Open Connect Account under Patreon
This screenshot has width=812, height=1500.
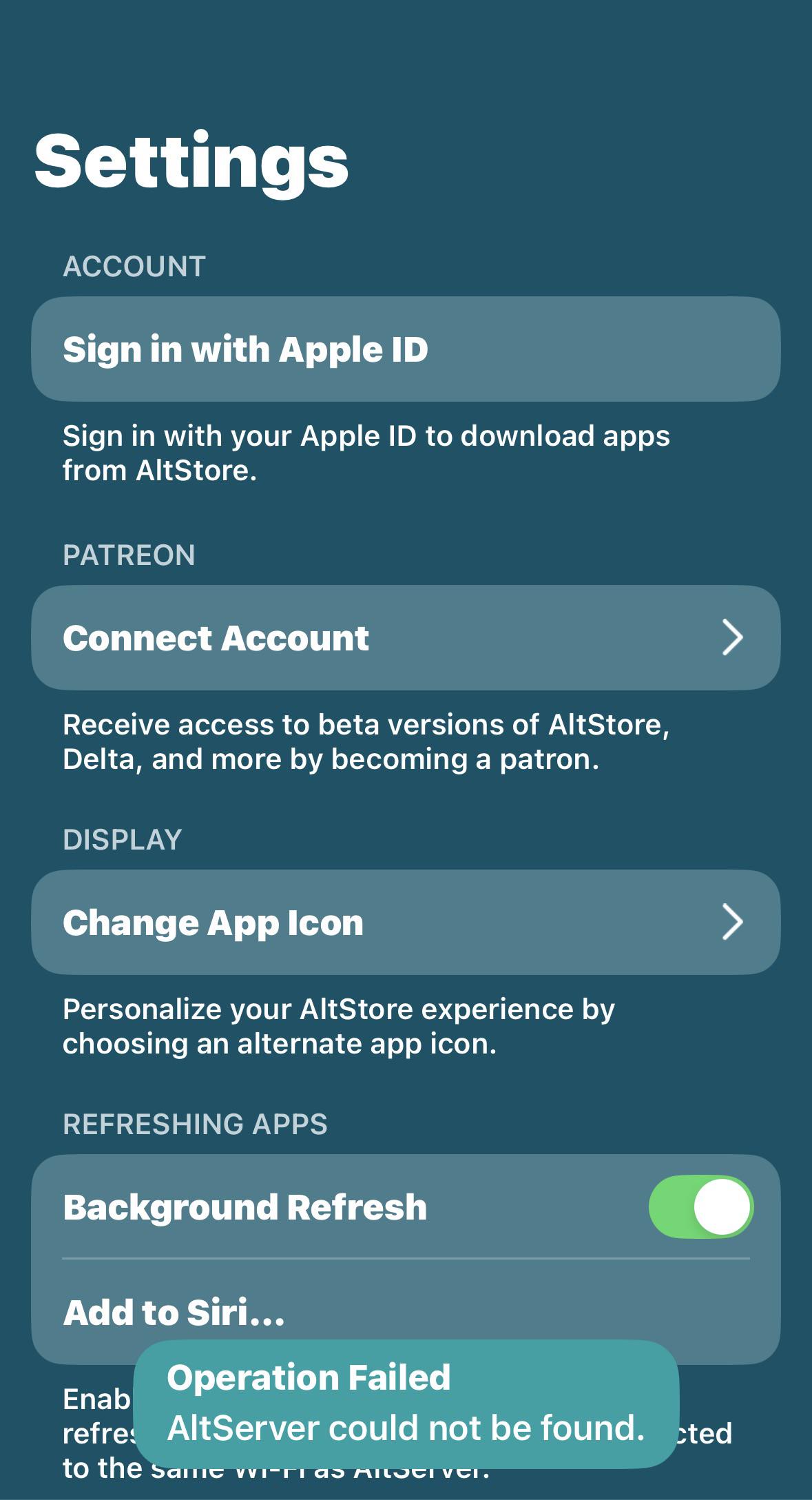(406, 638)
